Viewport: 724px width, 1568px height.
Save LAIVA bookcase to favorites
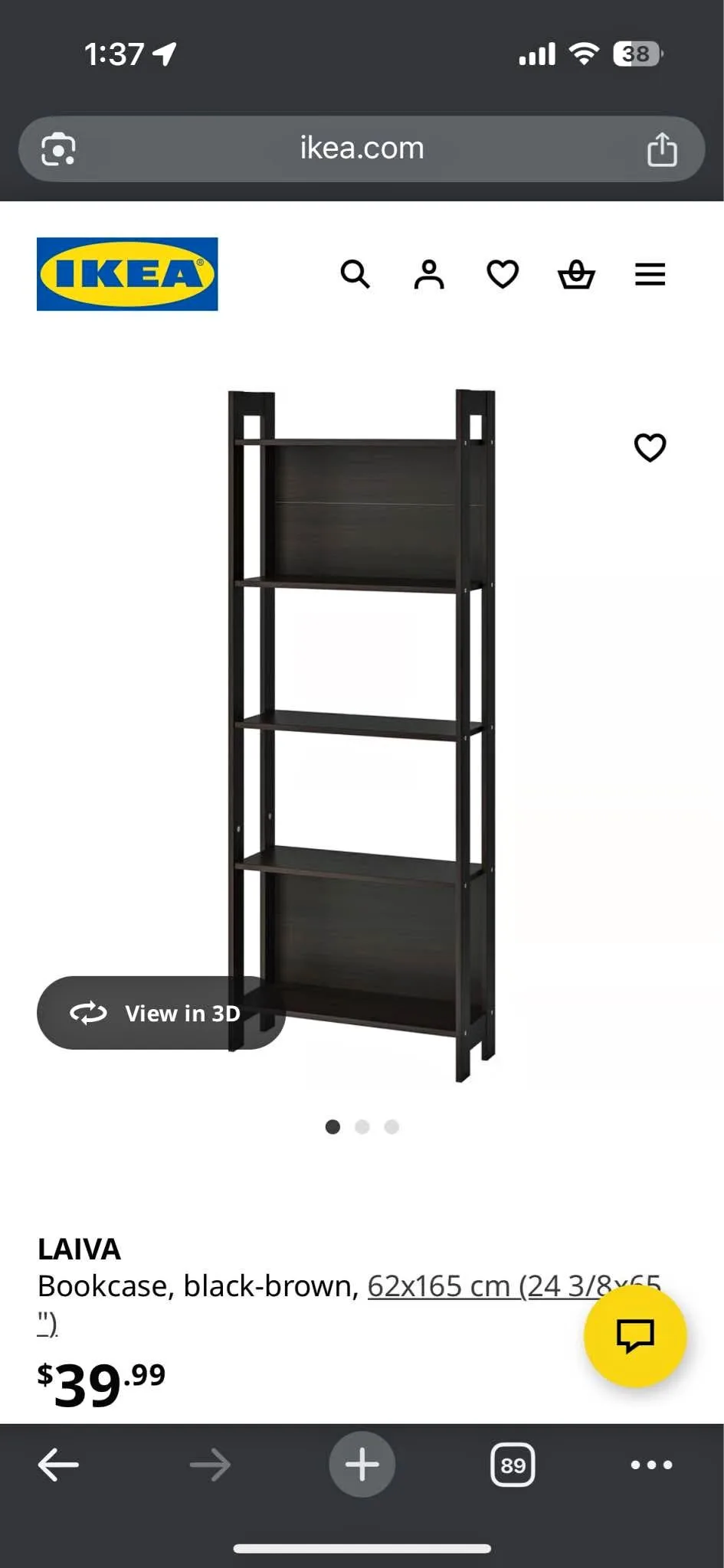click(650, 448)
